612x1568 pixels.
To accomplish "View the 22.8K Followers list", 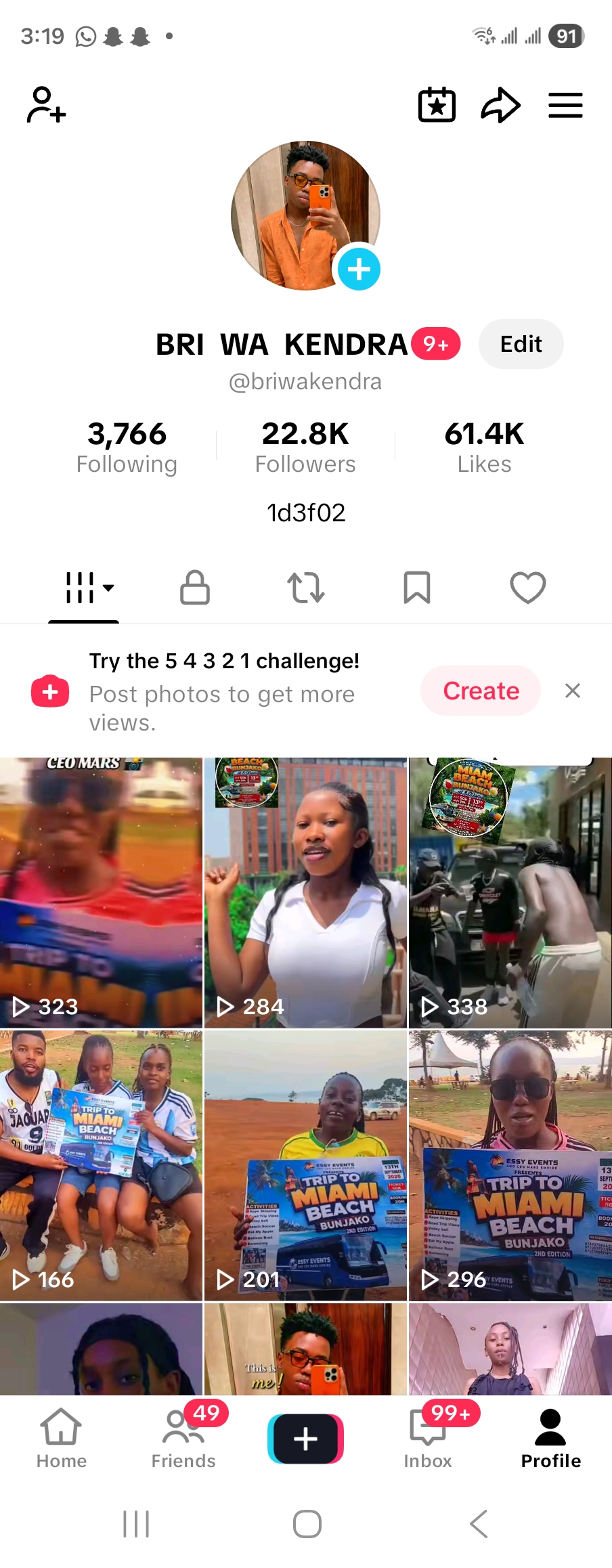I will (305, 447).
